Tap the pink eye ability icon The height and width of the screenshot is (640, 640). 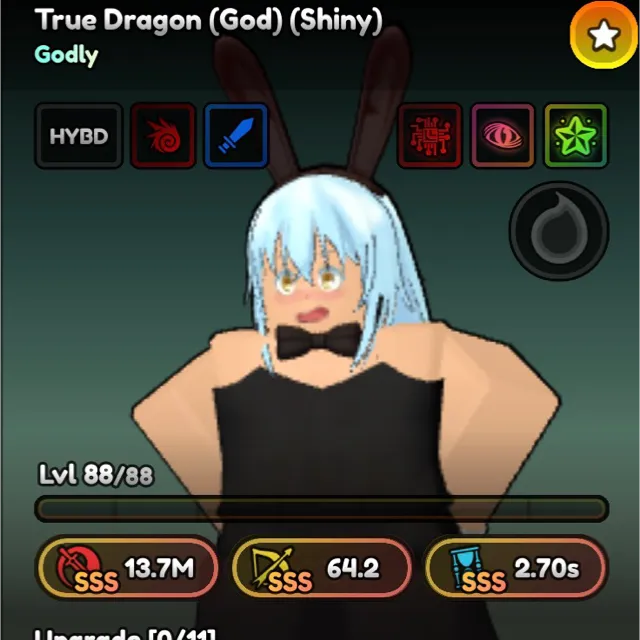503,136
